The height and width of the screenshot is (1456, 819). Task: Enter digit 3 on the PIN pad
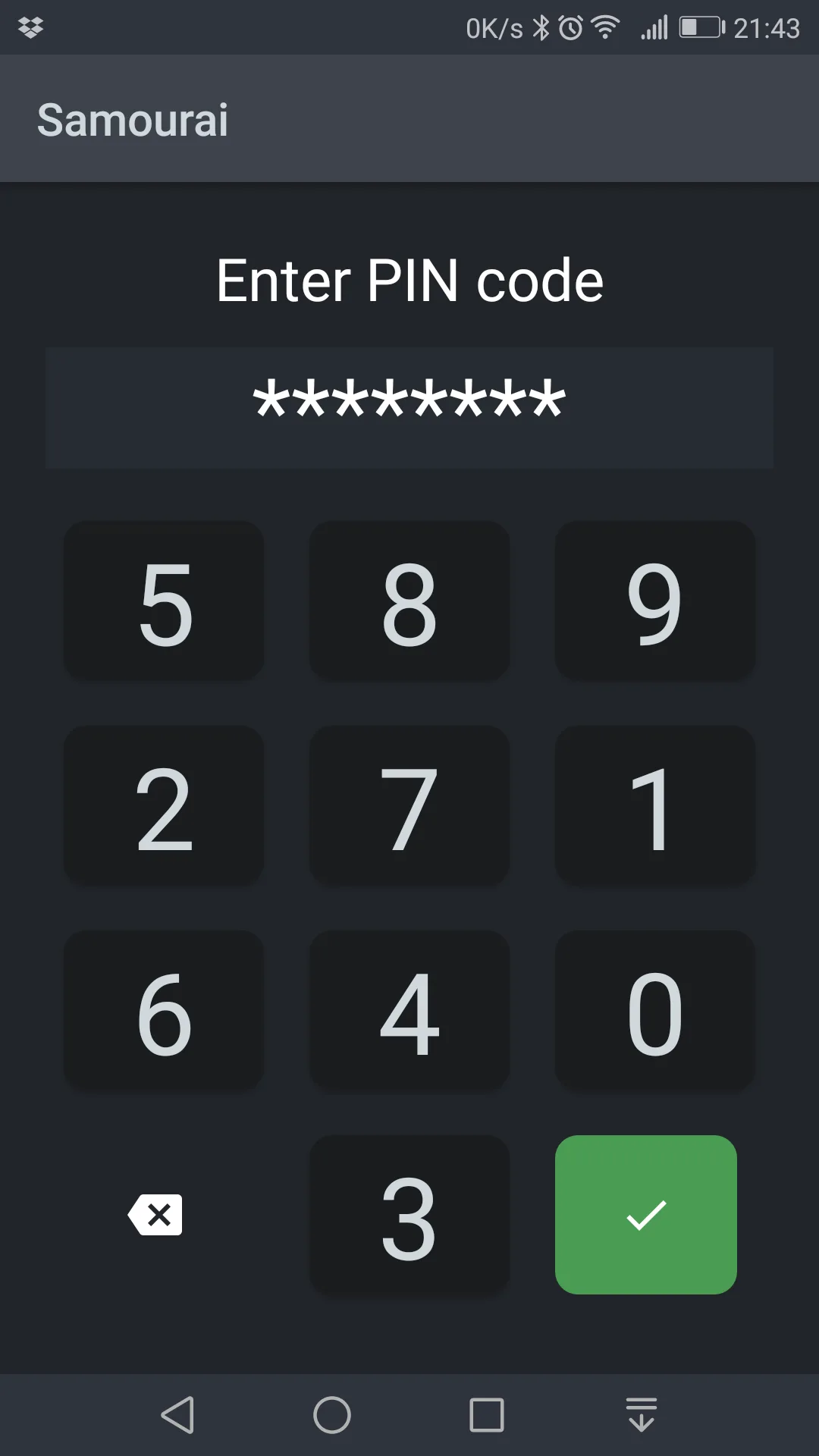(x=409, y=1215)
